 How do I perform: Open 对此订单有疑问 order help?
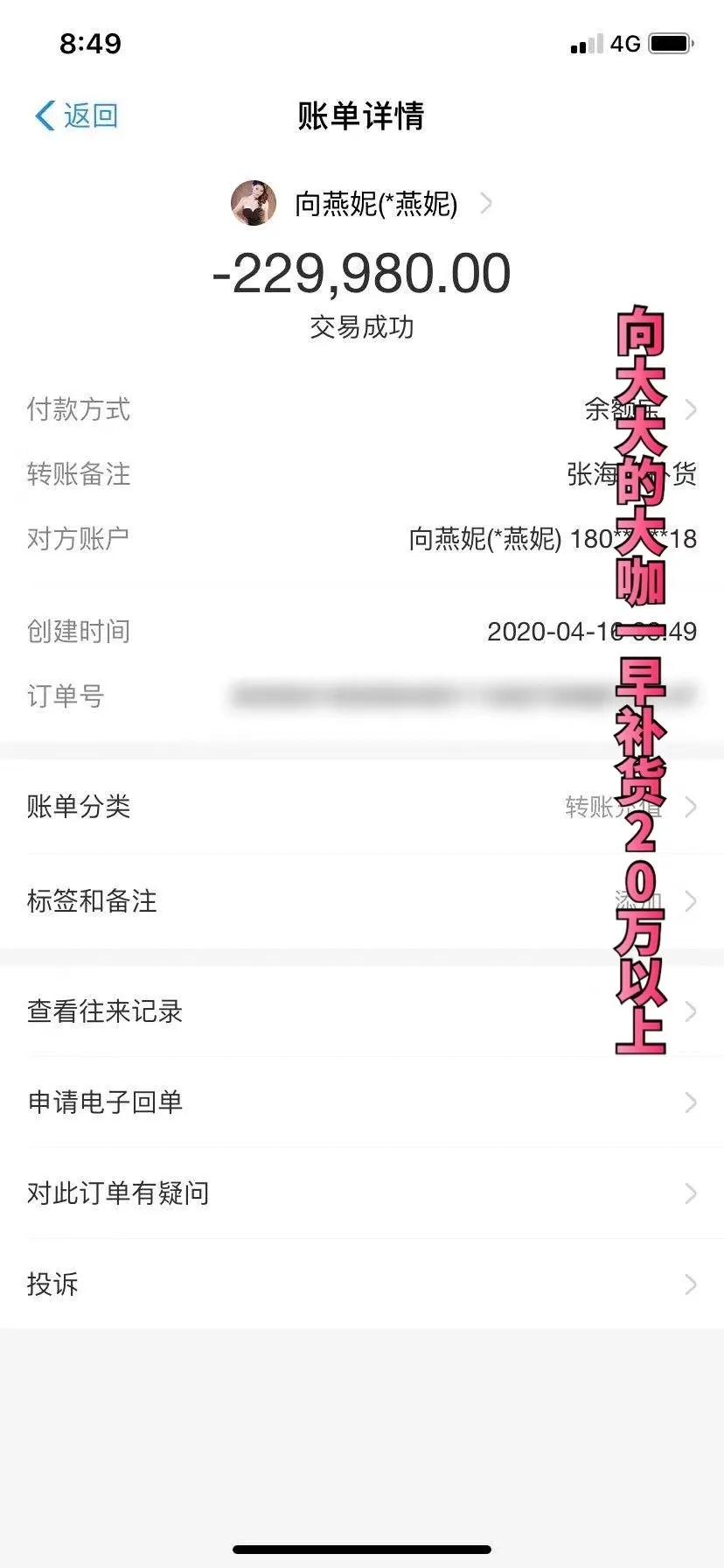(x=362, y=1193)
